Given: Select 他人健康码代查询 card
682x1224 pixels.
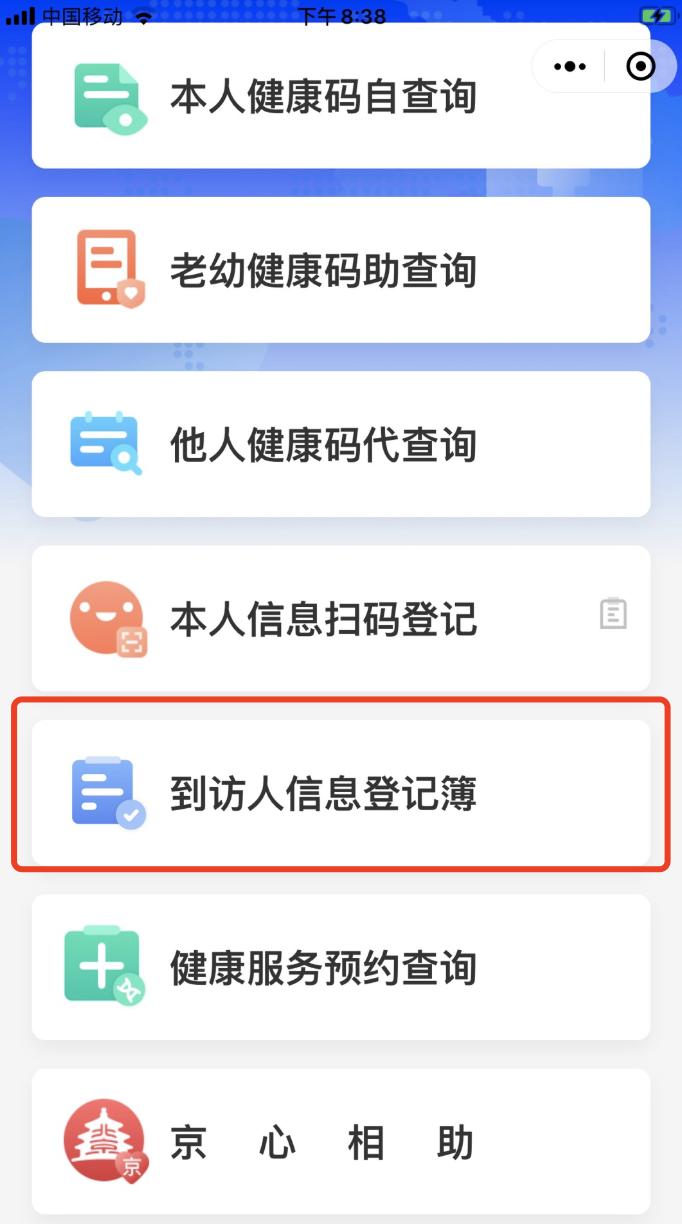Looking at the screenshot, I should (x=322, y=445).
